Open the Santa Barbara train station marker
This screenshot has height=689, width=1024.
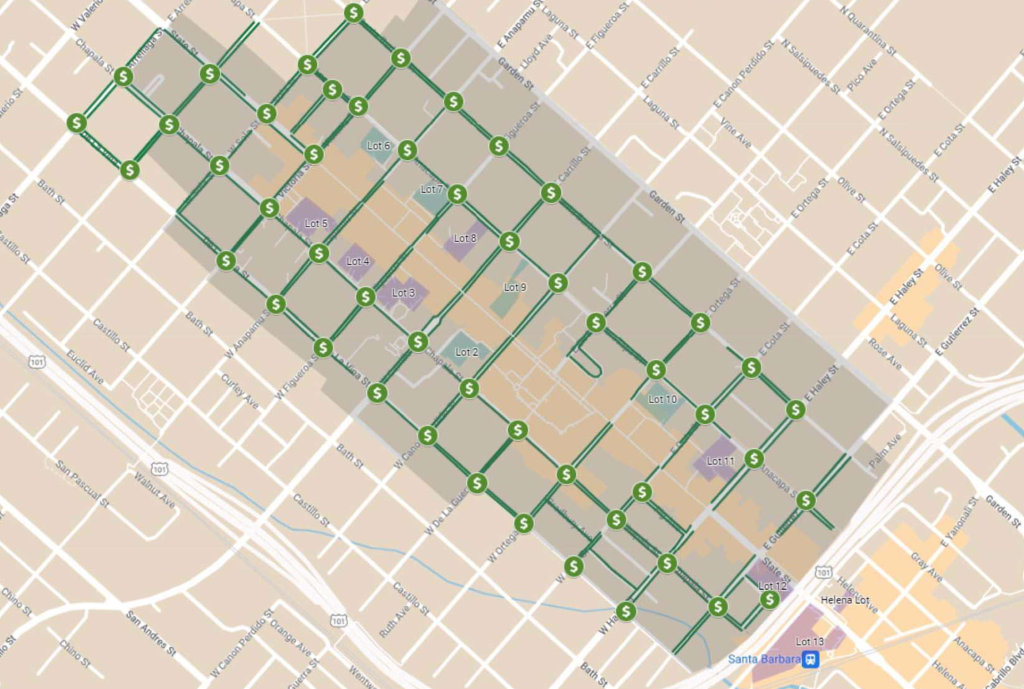(811, 659)
